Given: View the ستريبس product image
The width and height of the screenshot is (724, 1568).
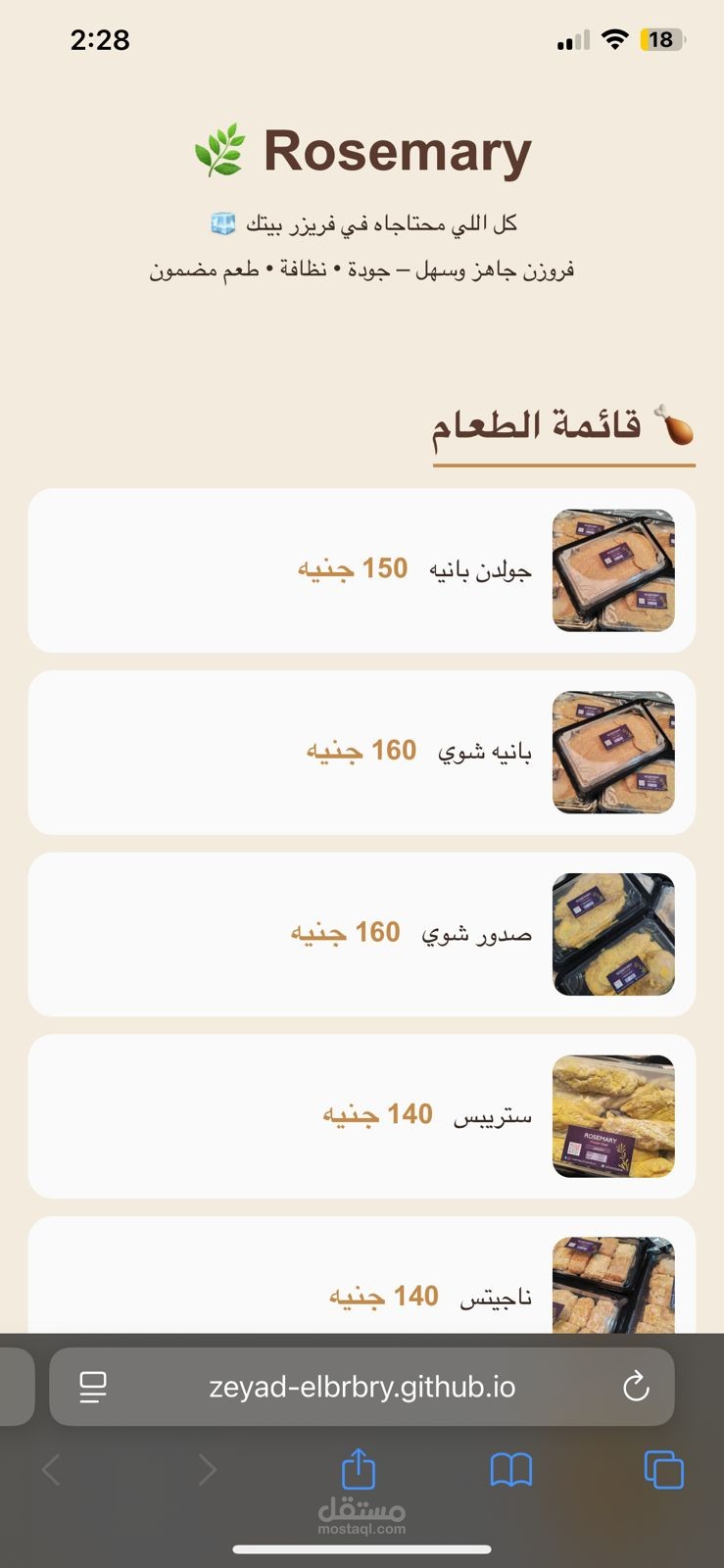Looking at the screenshot, I should [613, 1116].
